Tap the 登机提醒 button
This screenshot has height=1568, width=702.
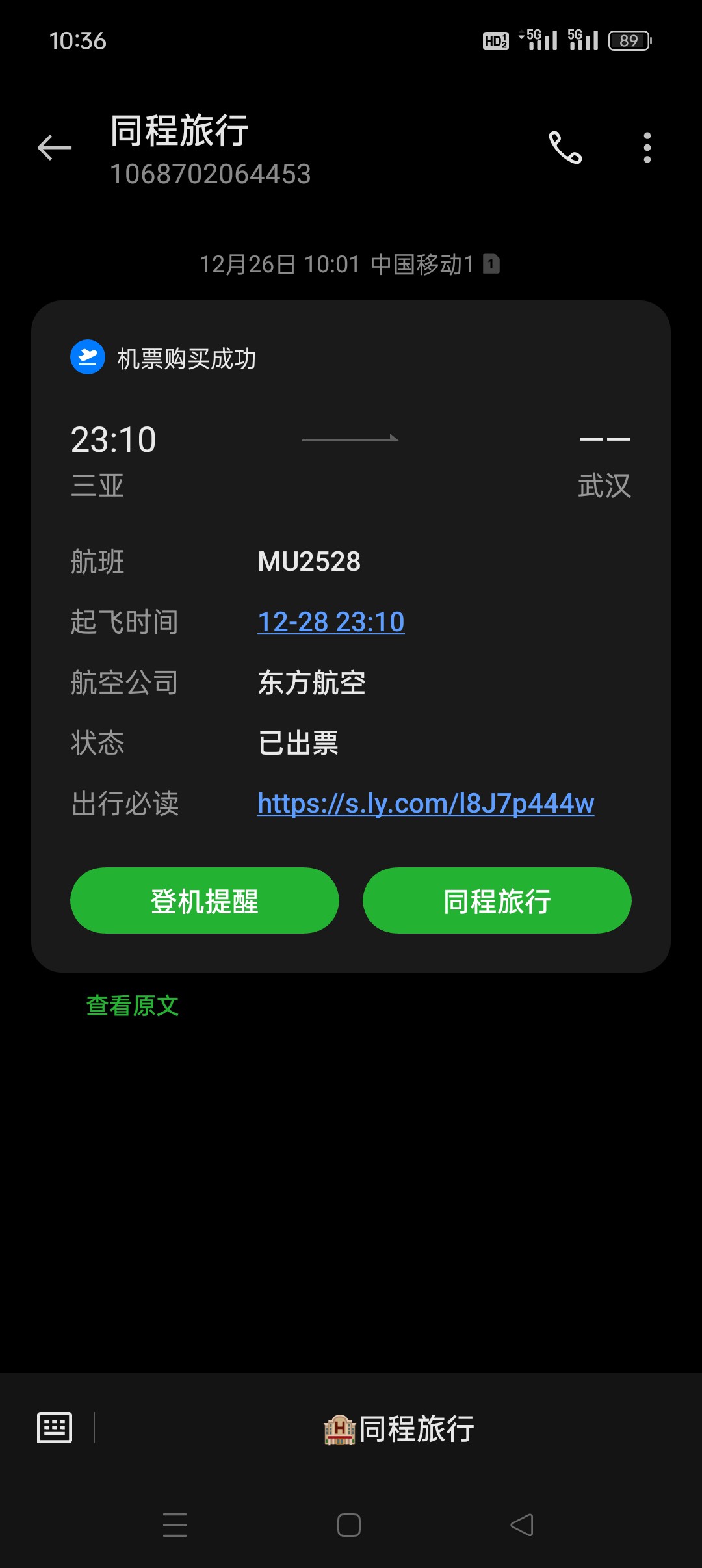(205, 900)
